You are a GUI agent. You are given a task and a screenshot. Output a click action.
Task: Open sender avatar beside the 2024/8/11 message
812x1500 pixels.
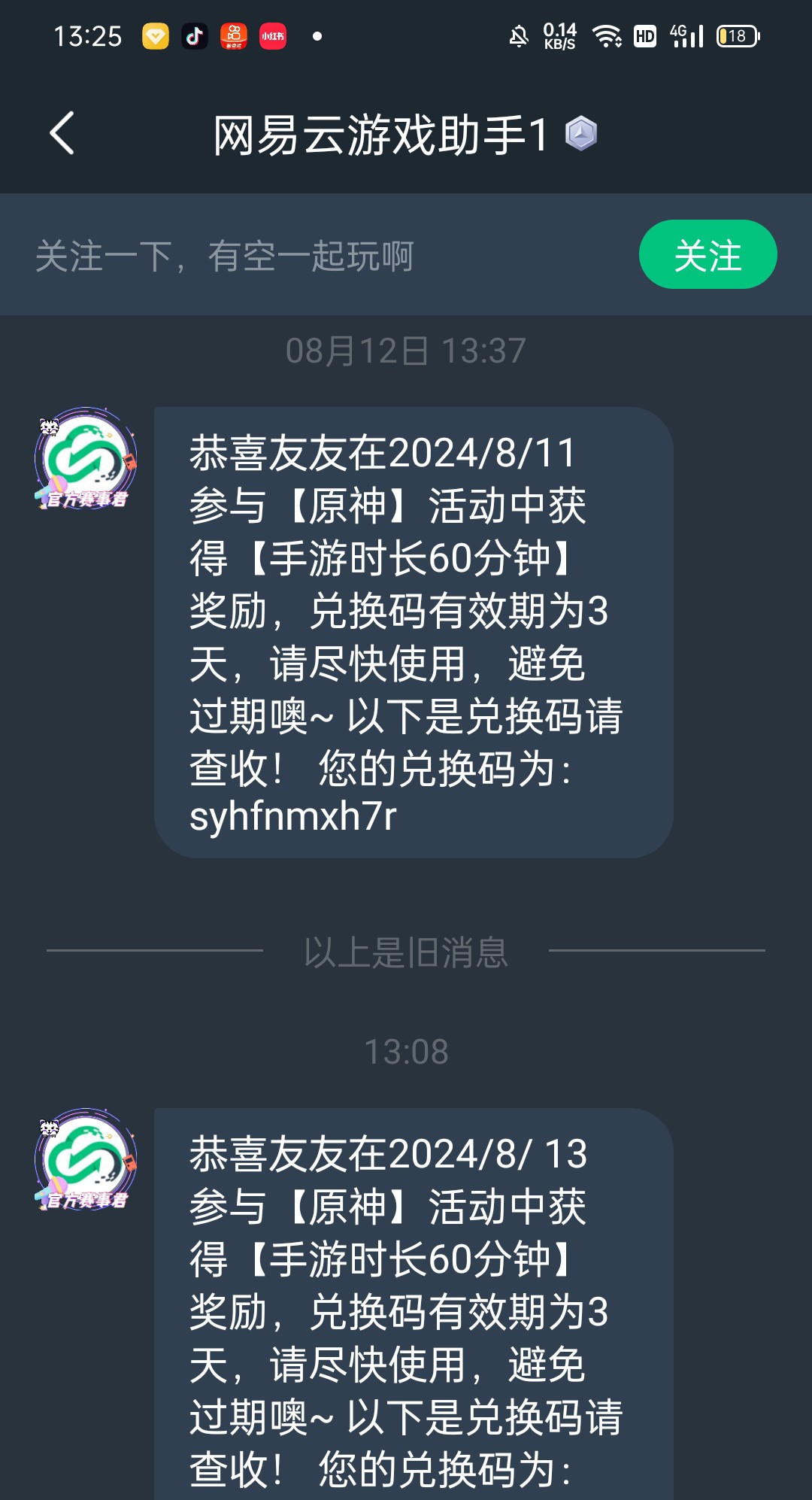(x=86, y=458)
